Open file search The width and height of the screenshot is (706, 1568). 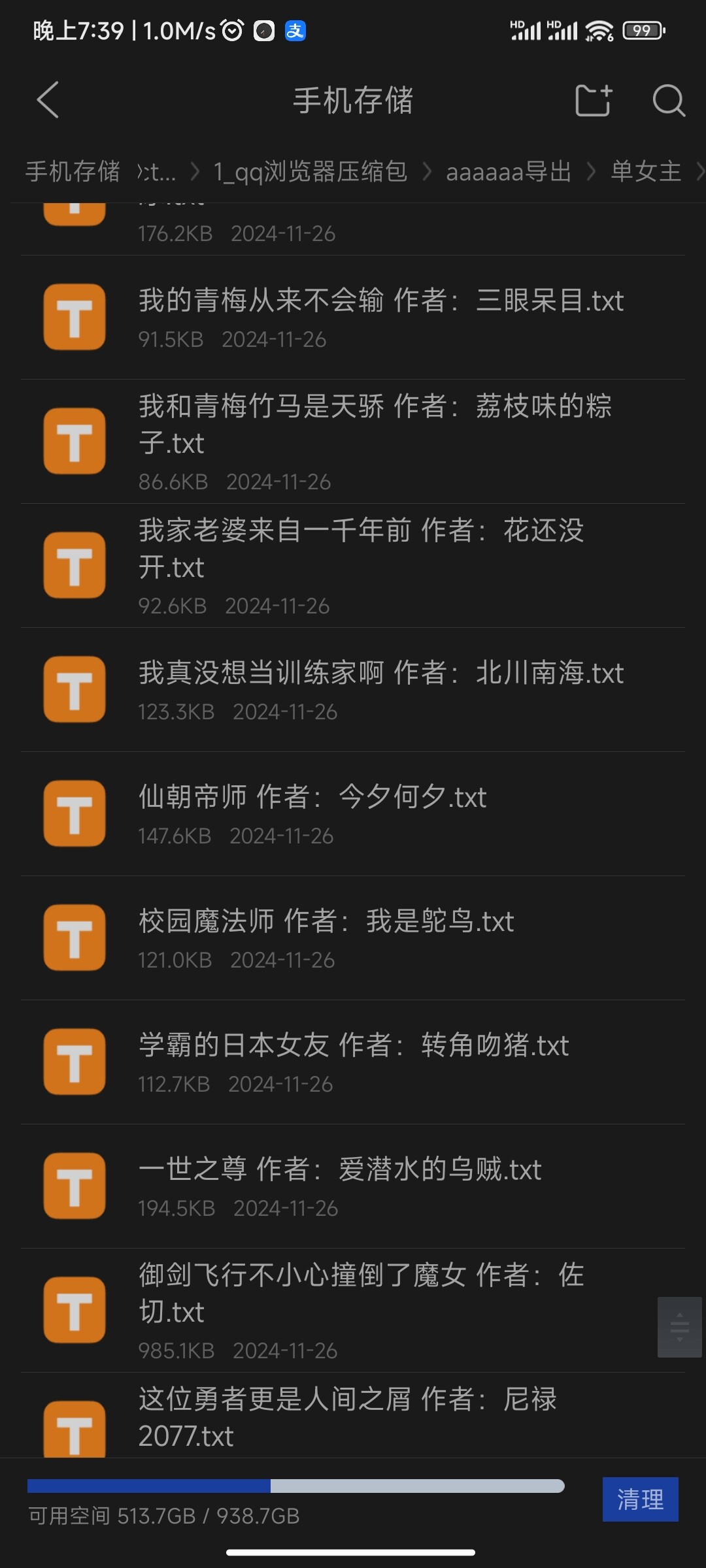(668, 101)
